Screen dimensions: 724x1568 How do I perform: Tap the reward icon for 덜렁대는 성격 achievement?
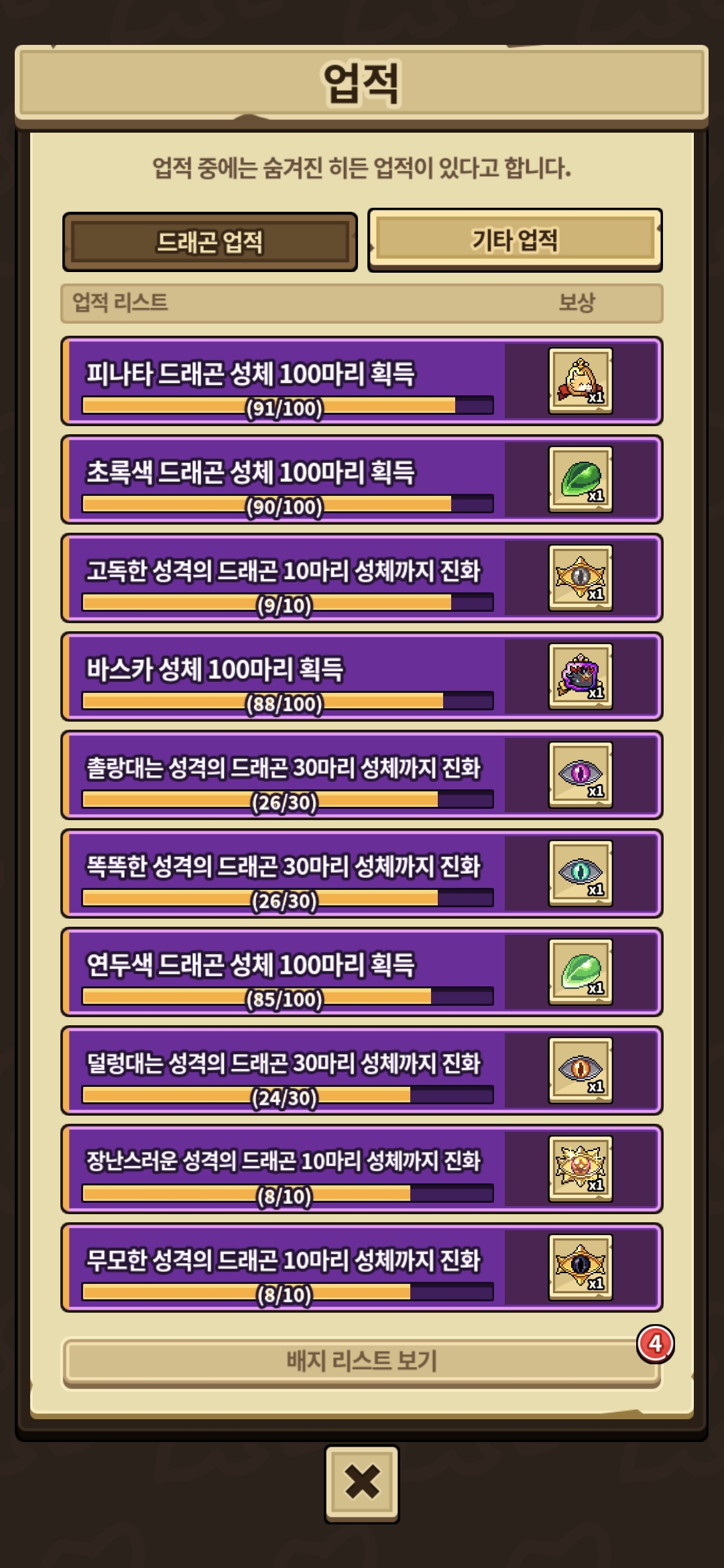click(581, 1071)
